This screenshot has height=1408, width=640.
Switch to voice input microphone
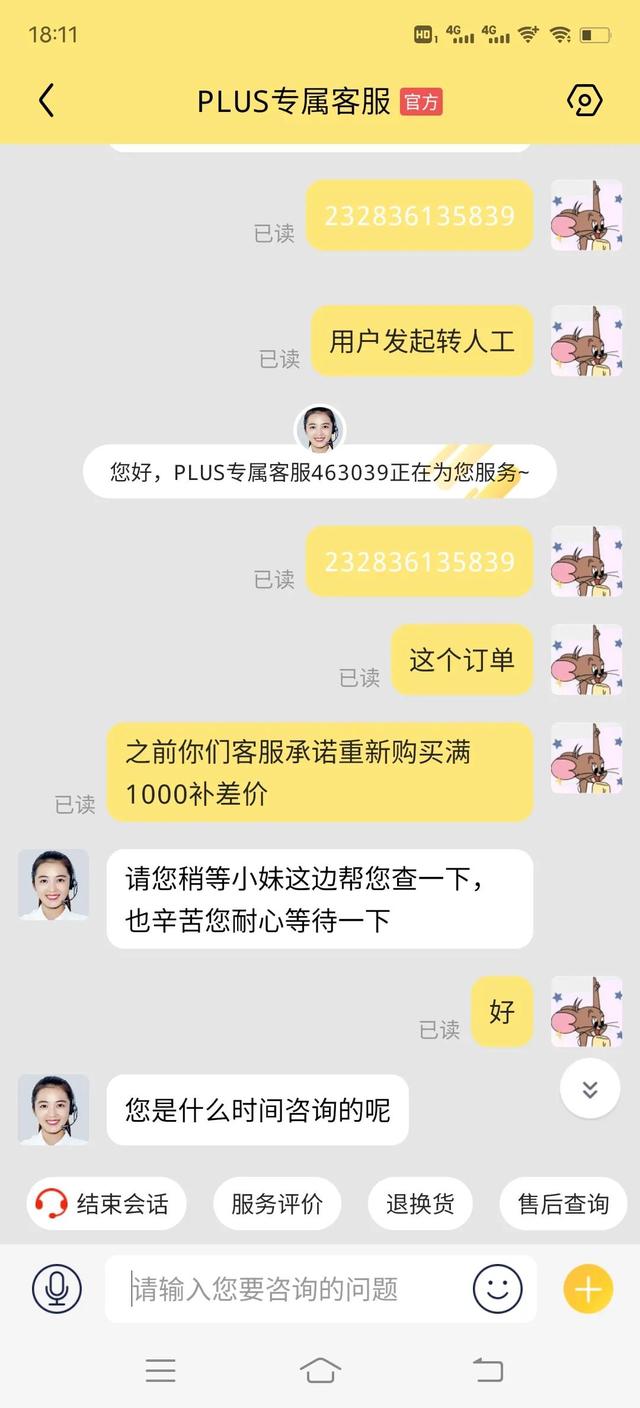click(x=57, y=1289)
